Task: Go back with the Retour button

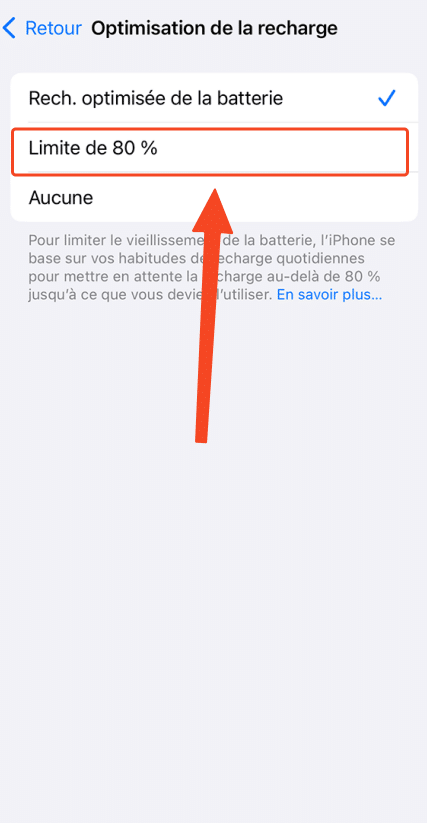Action: (x=42, y=28)
